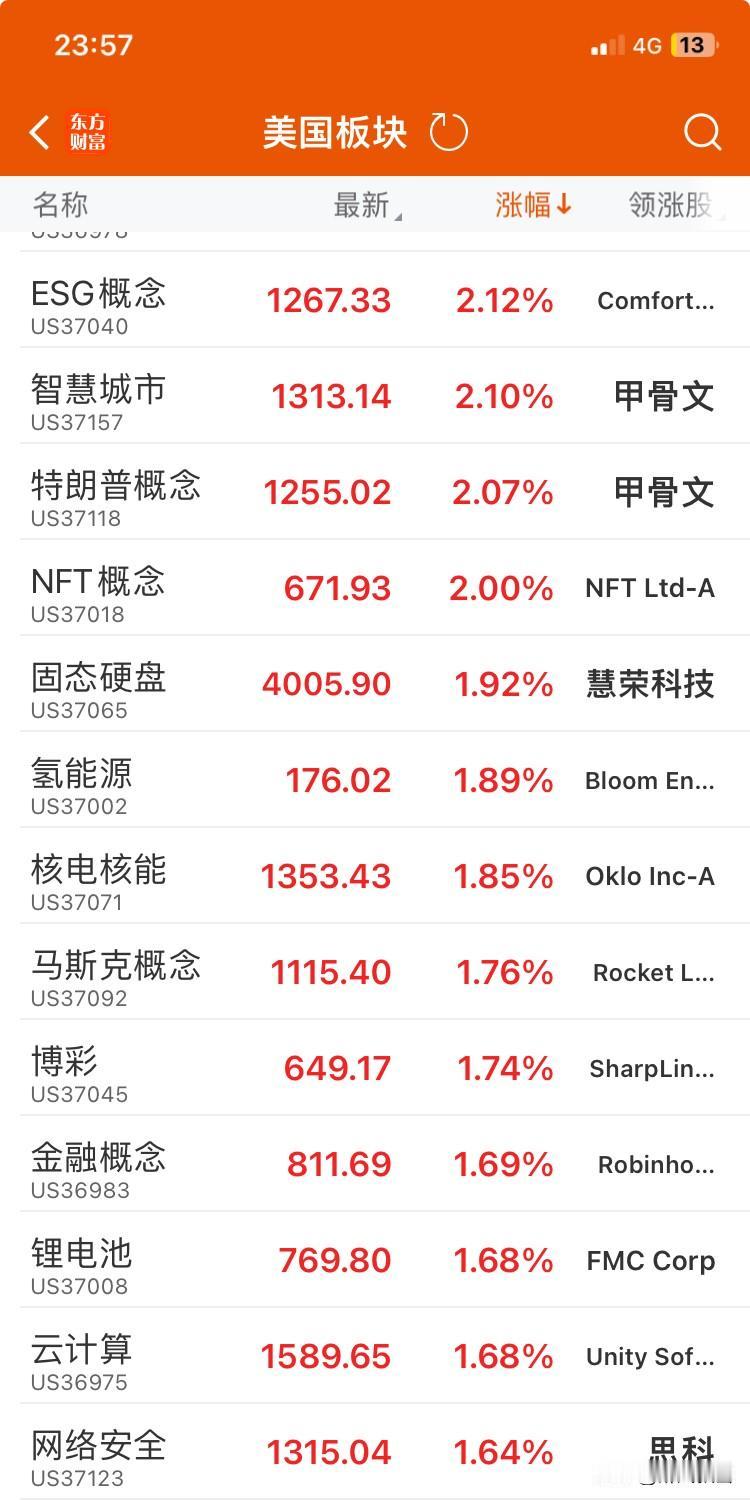Open the 博彩 sector row

tap(375, 1068)
